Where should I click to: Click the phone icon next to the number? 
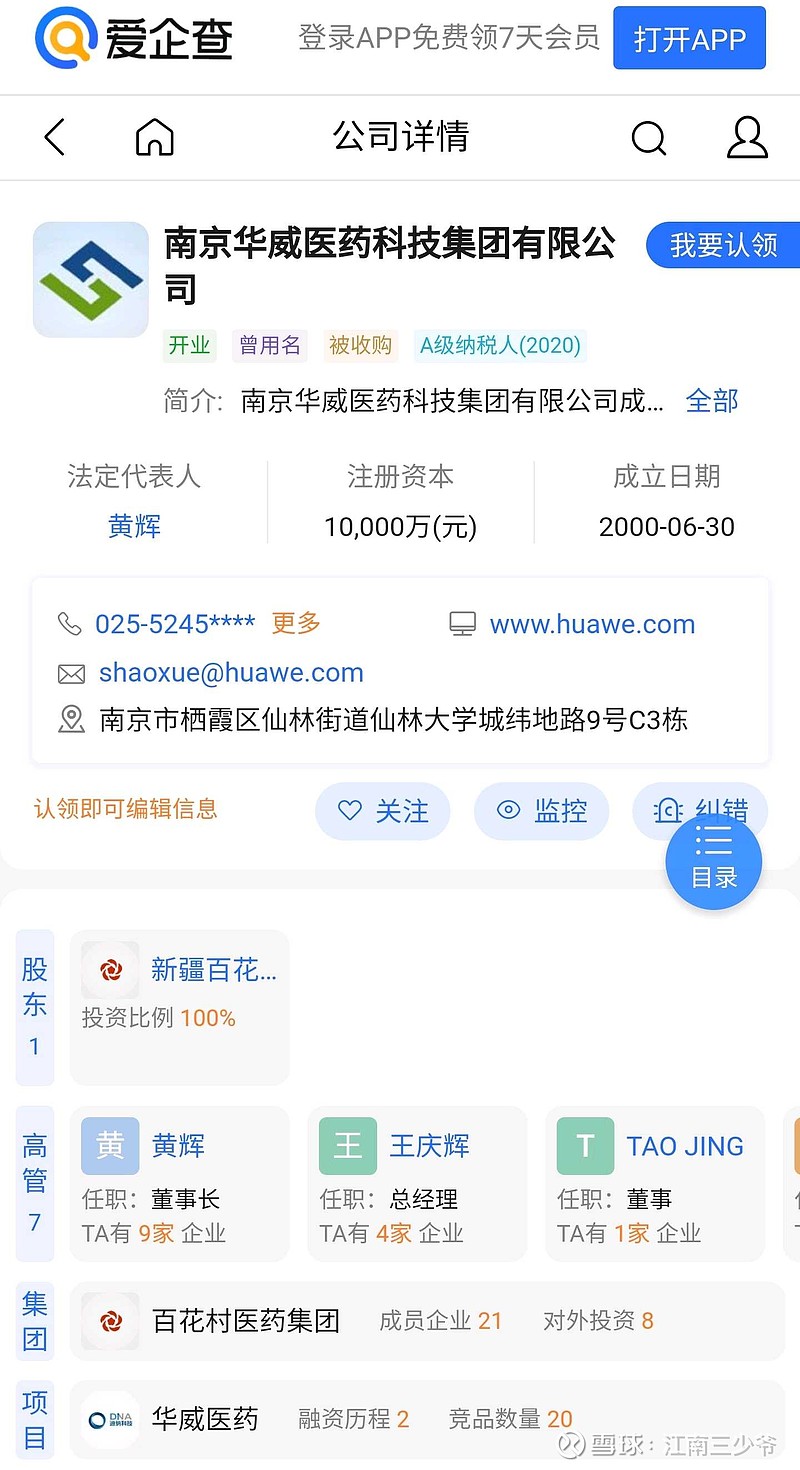point(70,623)
